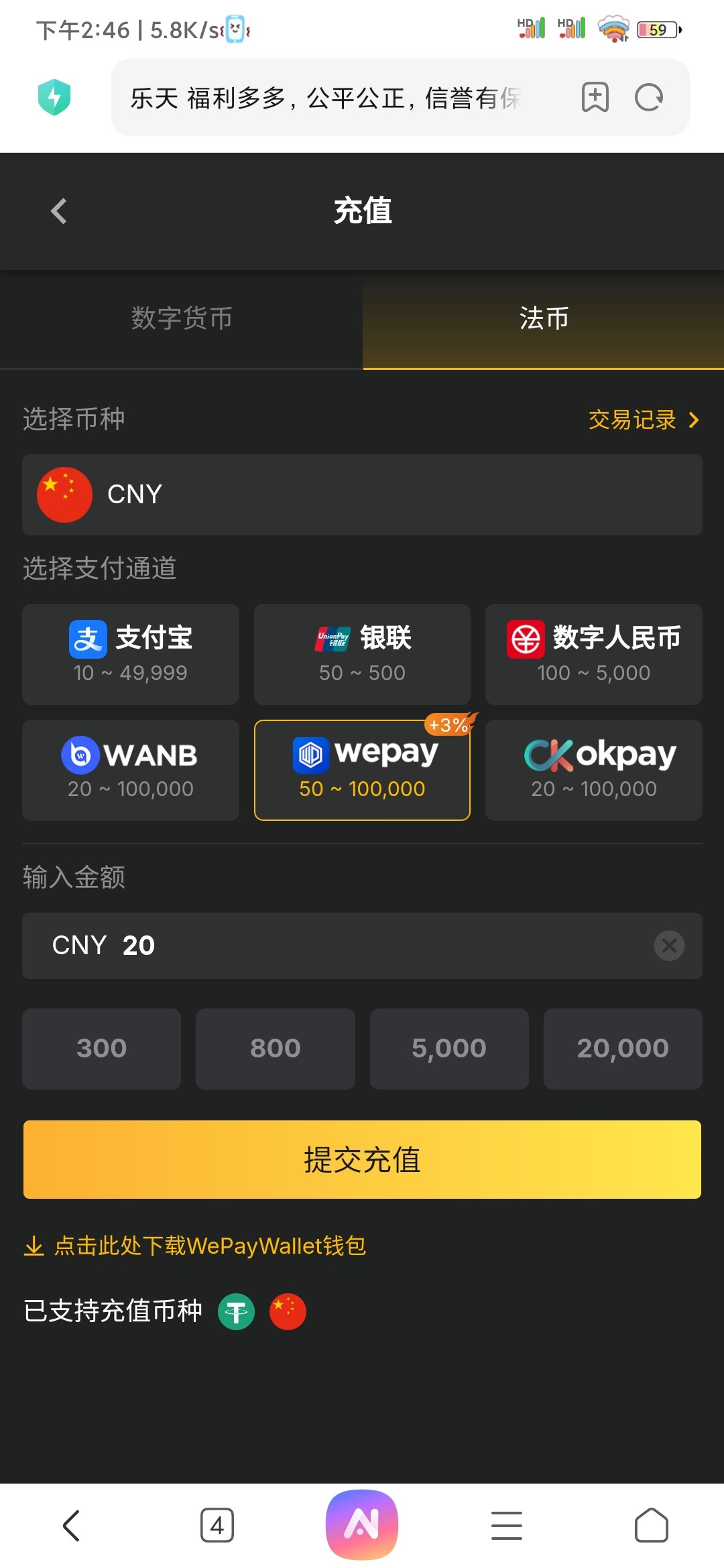Set amount to 300
The image size is (724, 1568).
[x=101, y=1049]
